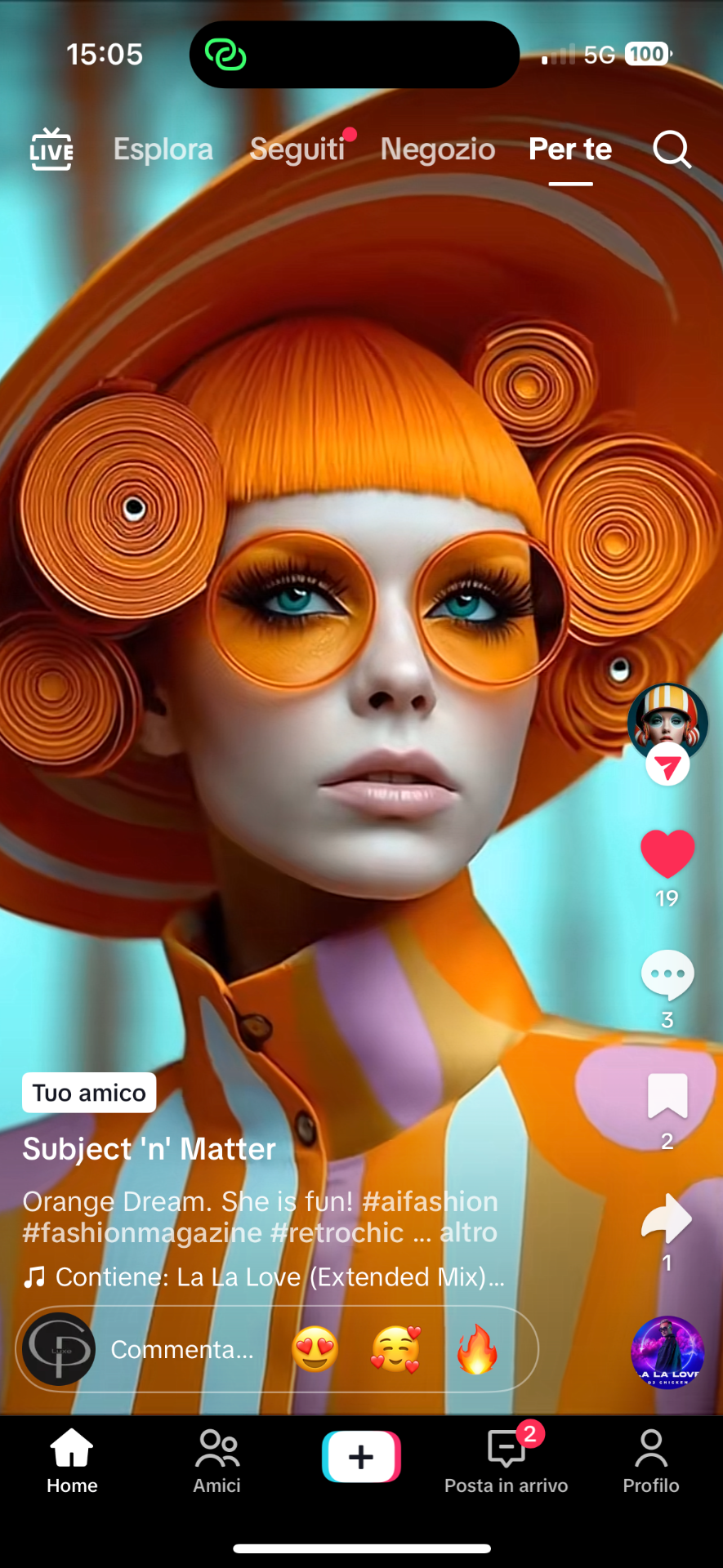Bookmark this video
Screen dimensions: 723x1568
point(667,1096)
